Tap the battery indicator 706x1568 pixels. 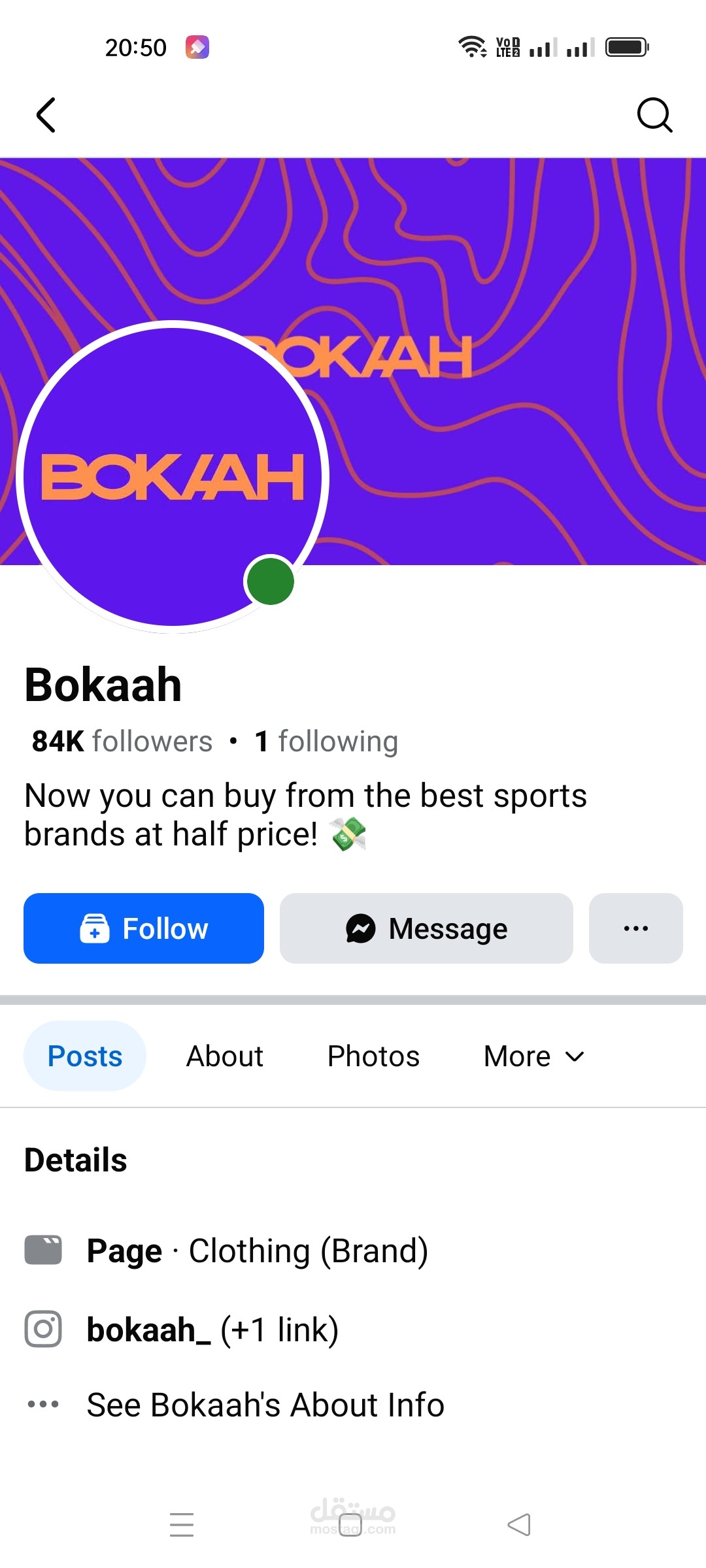[626, 46]
